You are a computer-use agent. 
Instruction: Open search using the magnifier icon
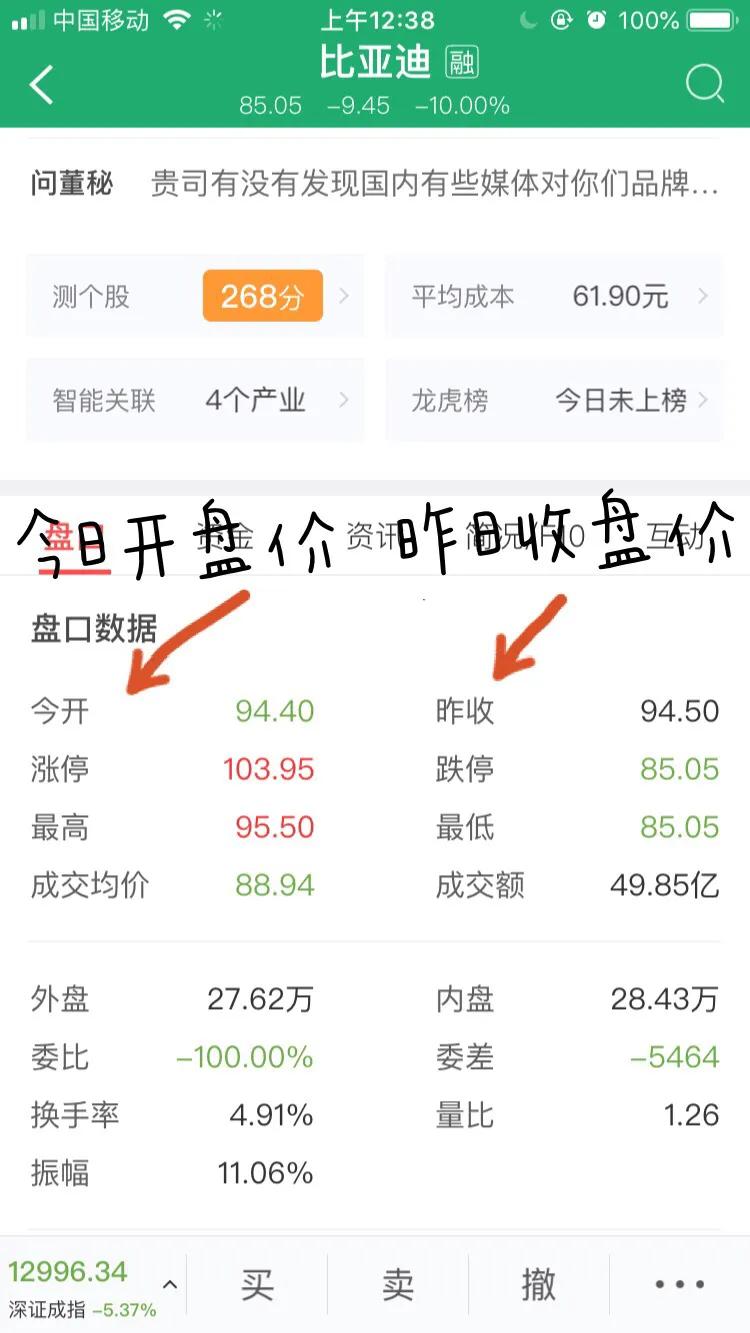click(x=706, y=84)
